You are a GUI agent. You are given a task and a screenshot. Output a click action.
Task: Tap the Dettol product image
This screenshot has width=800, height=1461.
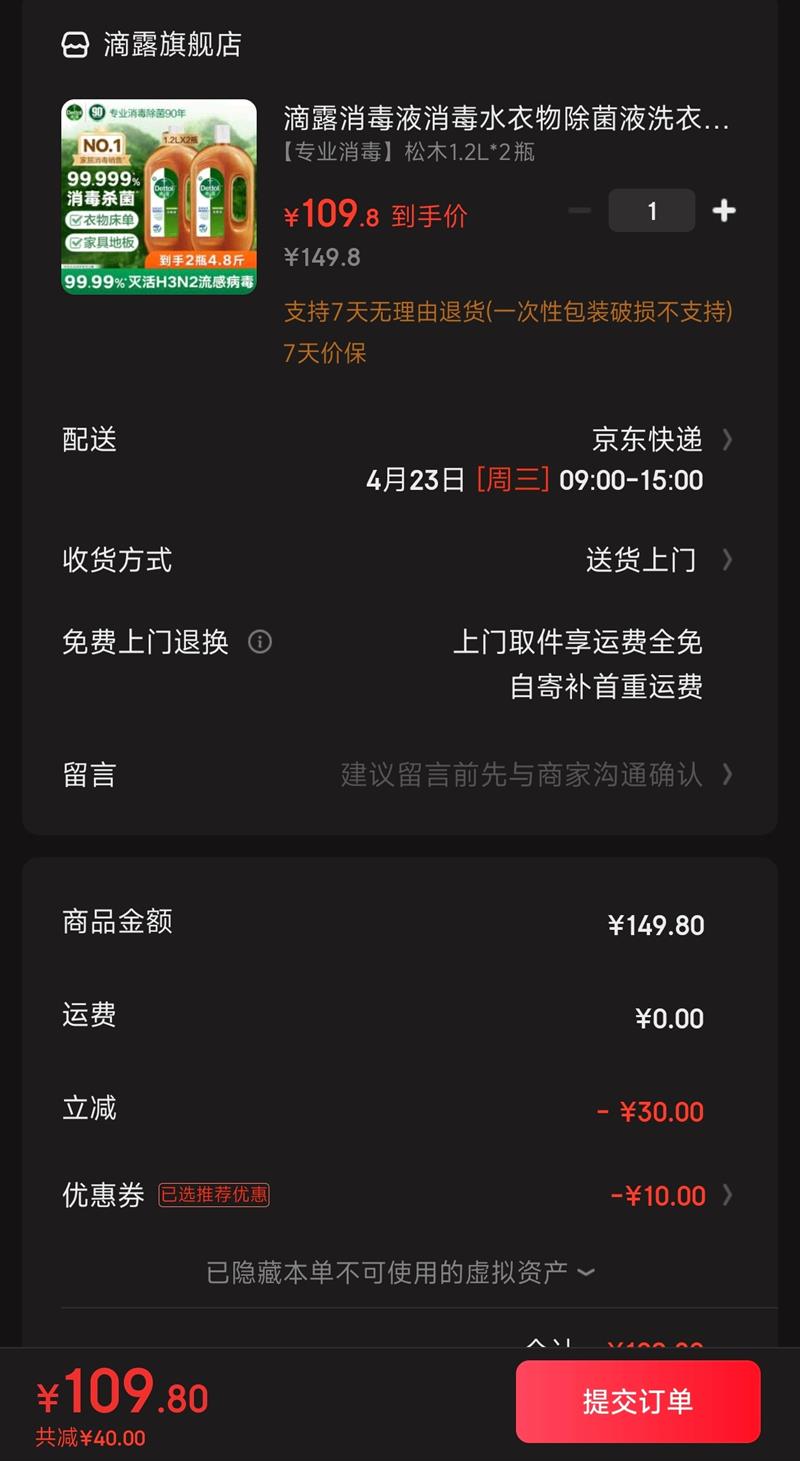(x=159, y=197)
